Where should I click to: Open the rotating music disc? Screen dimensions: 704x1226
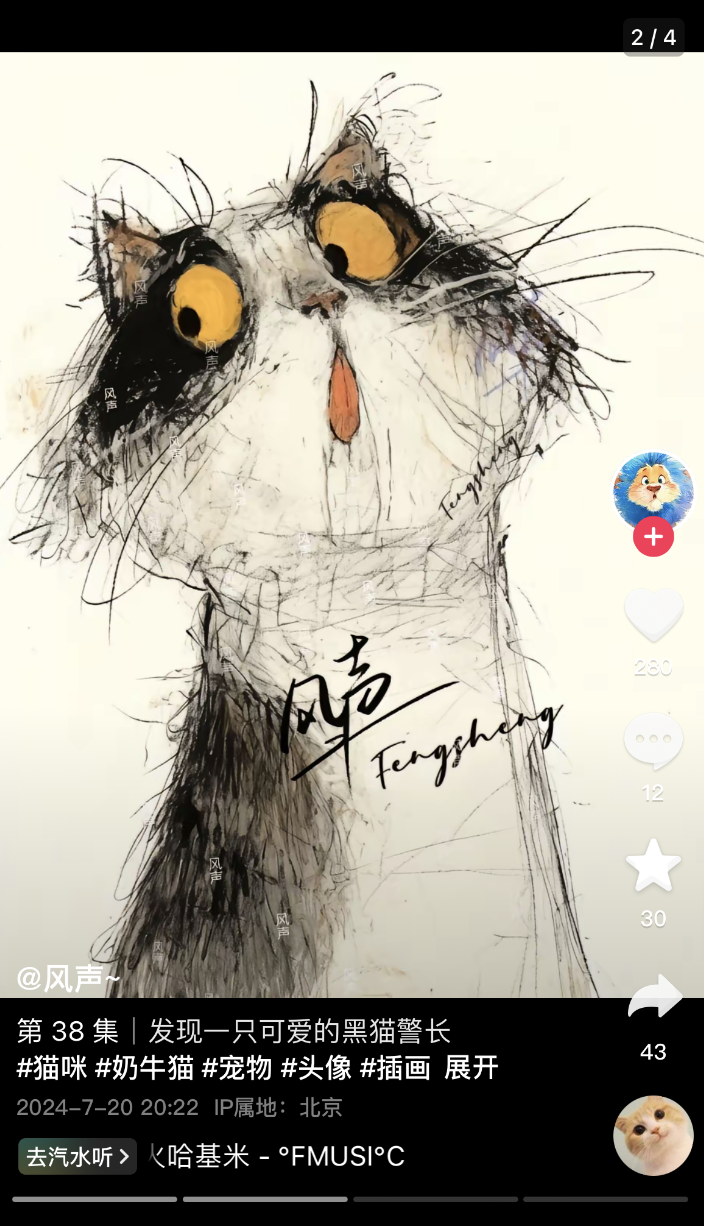653,1135
